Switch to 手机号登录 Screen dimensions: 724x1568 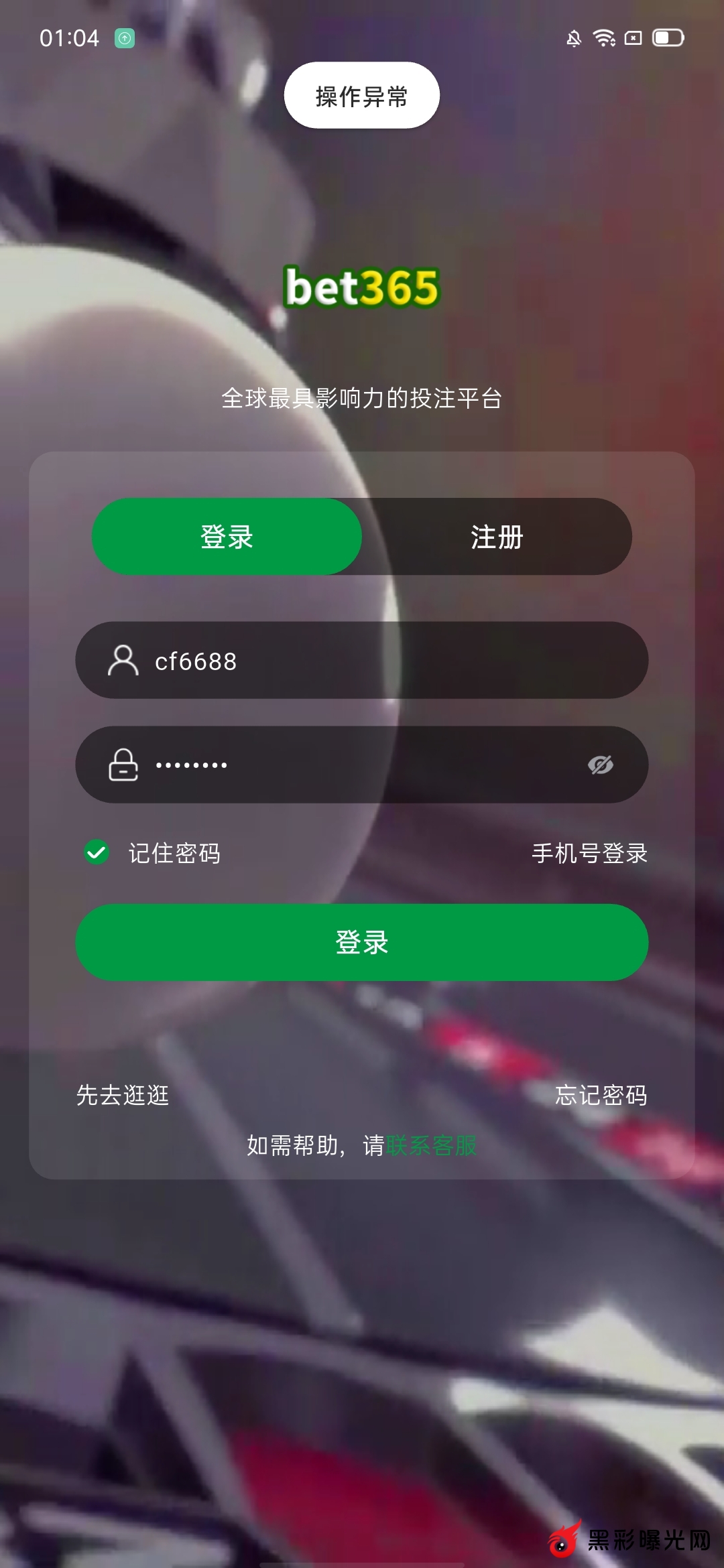point(589,853)
